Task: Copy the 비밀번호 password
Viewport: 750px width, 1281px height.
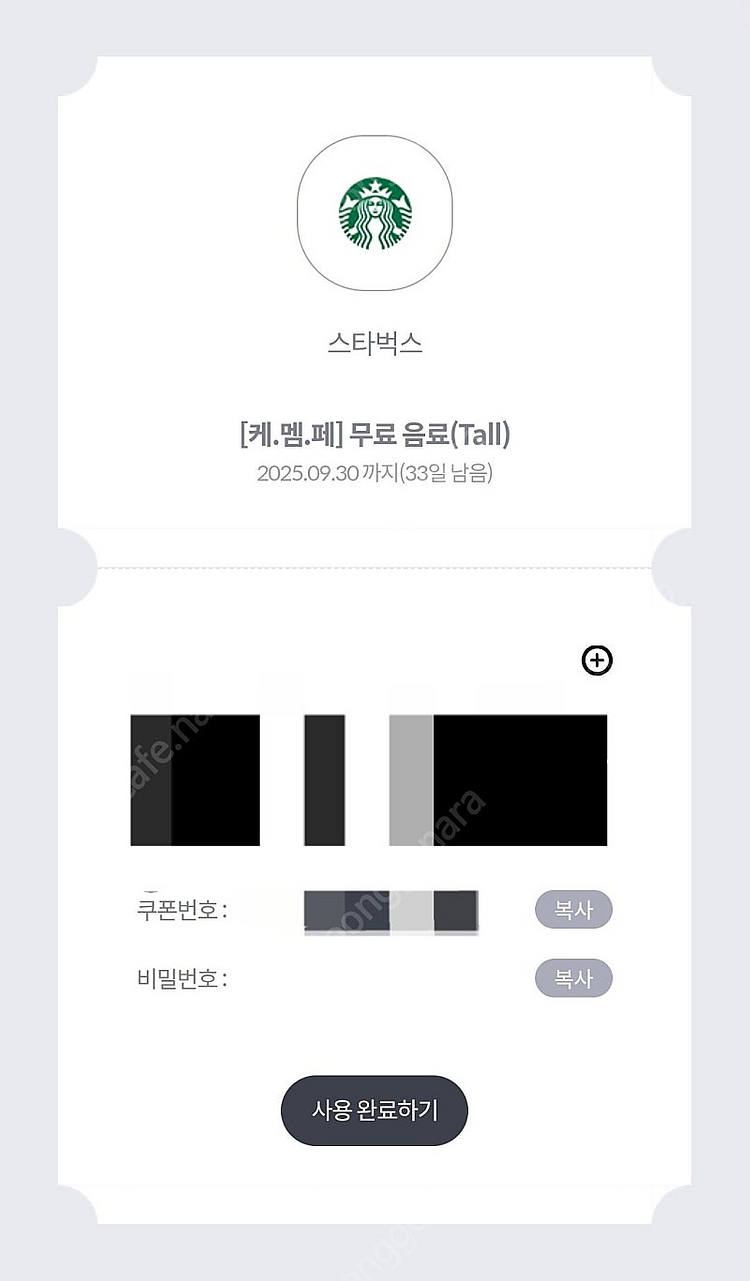Action: (x=573, y=979)
